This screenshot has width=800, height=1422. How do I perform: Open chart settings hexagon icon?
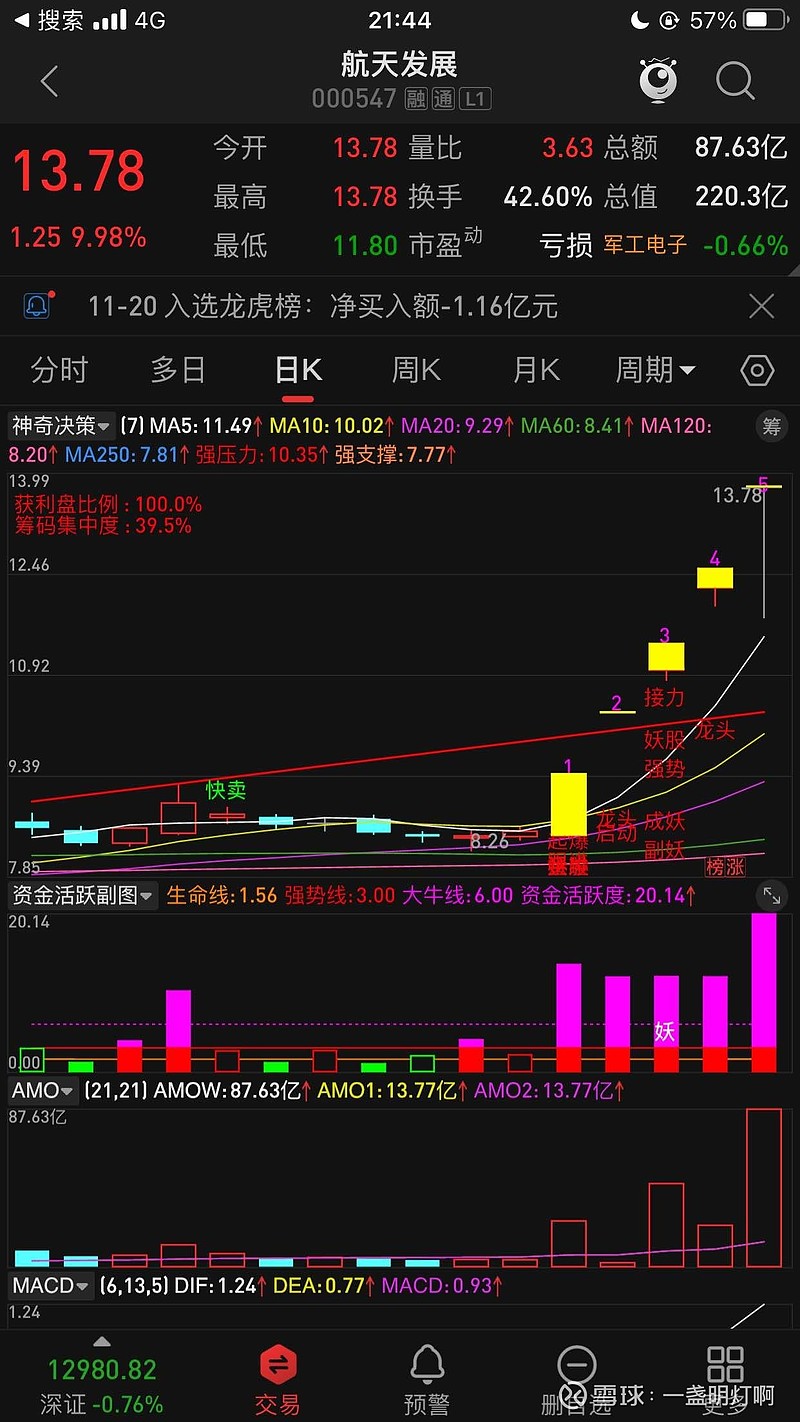click(757, 371)
